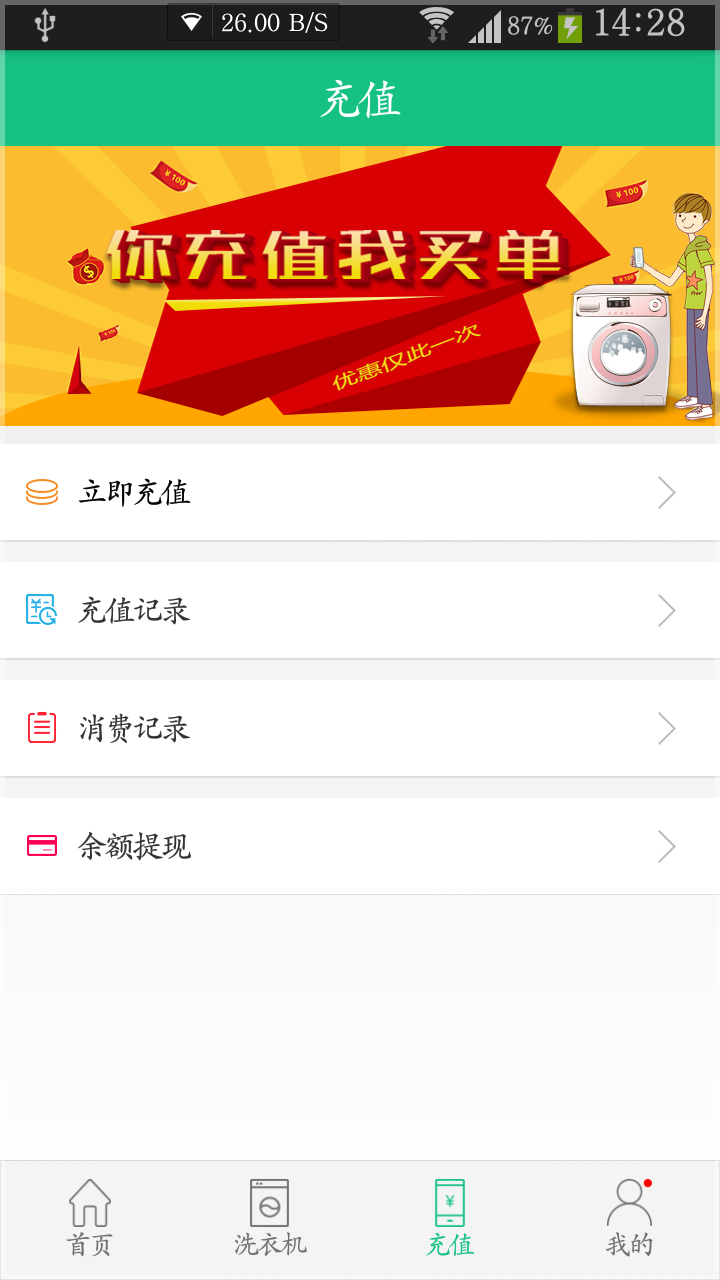Viewport: 720px width, 1280px height.
Task: Click the 充值 recharge icon in navigation
Action: click(448, 1205)
